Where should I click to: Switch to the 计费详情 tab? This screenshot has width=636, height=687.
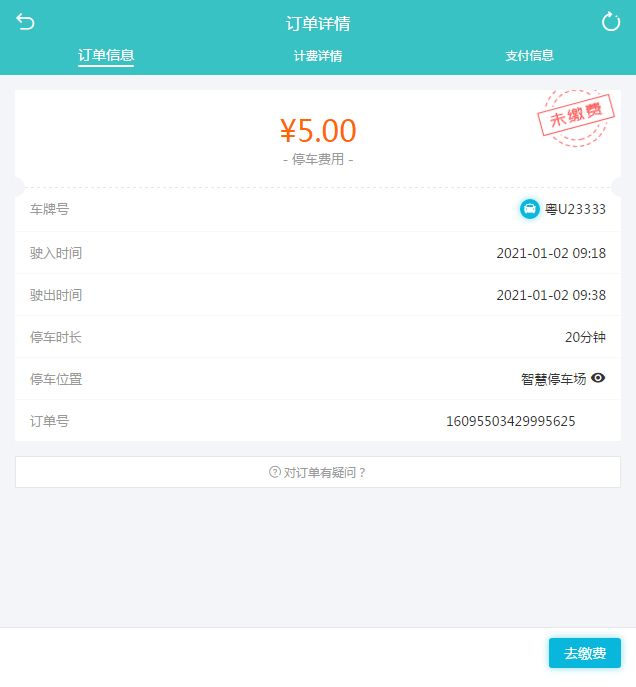[x=318, y=56]
